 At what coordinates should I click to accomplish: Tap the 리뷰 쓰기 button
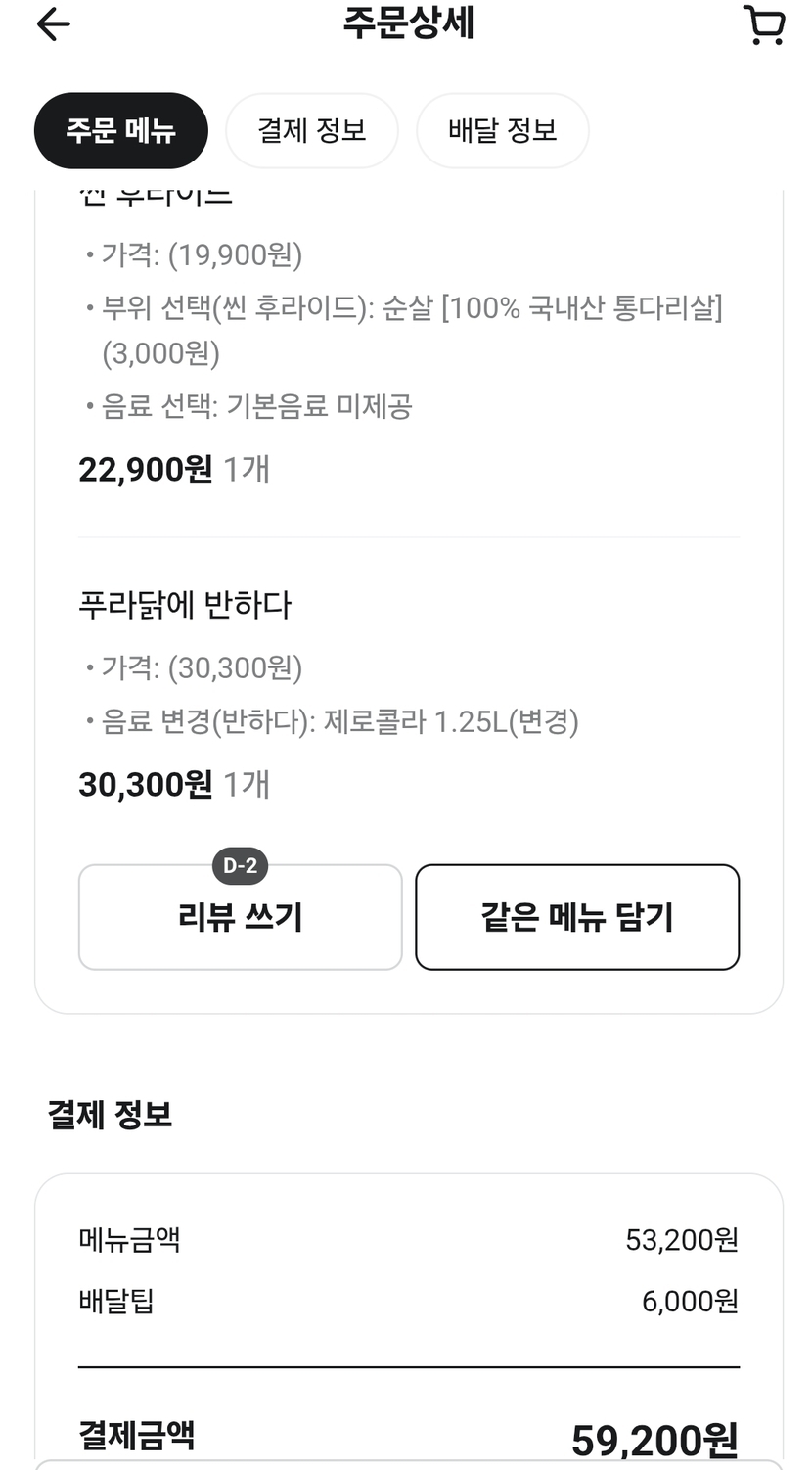tap(241, 917)
